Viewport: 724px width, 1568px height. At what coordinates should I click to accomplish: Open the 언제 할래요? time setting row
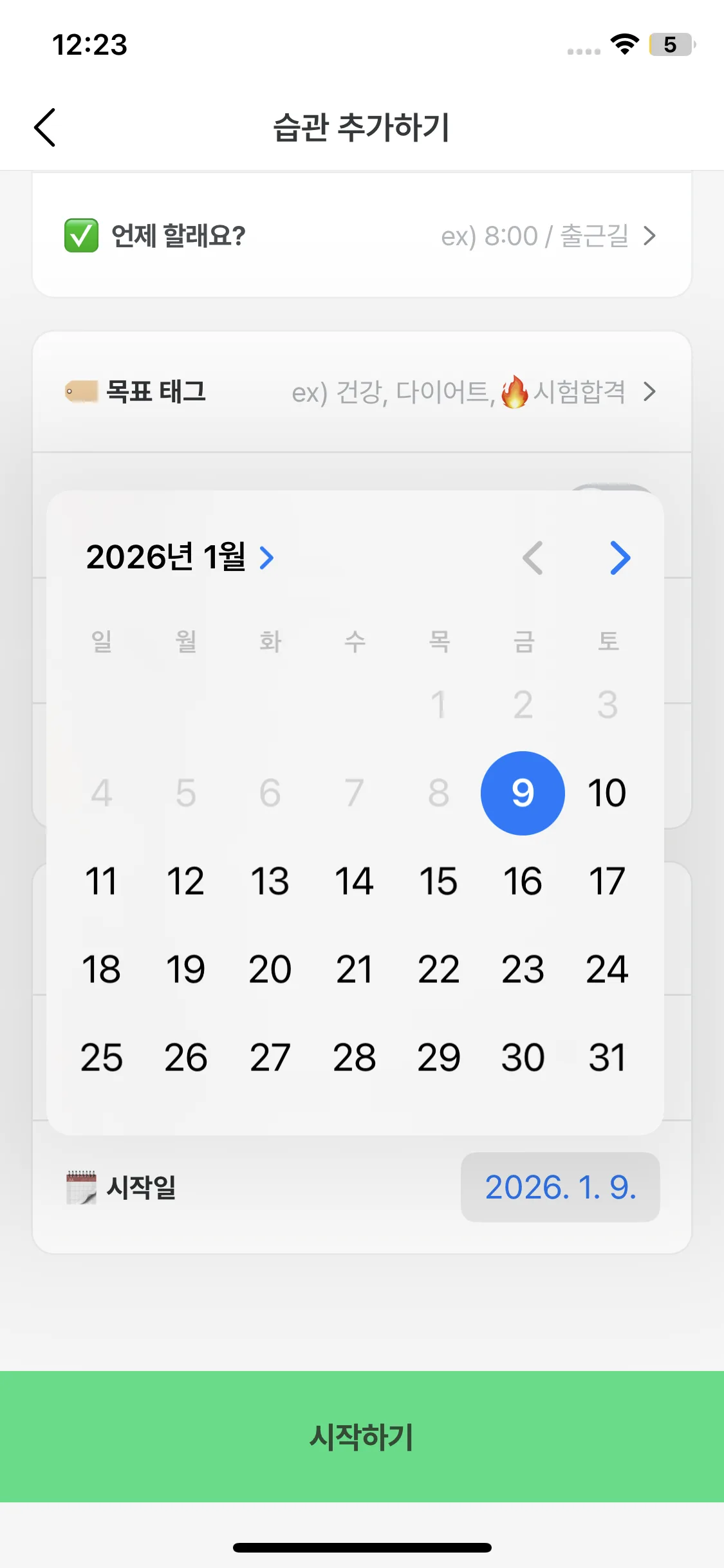tap(362, 236)
